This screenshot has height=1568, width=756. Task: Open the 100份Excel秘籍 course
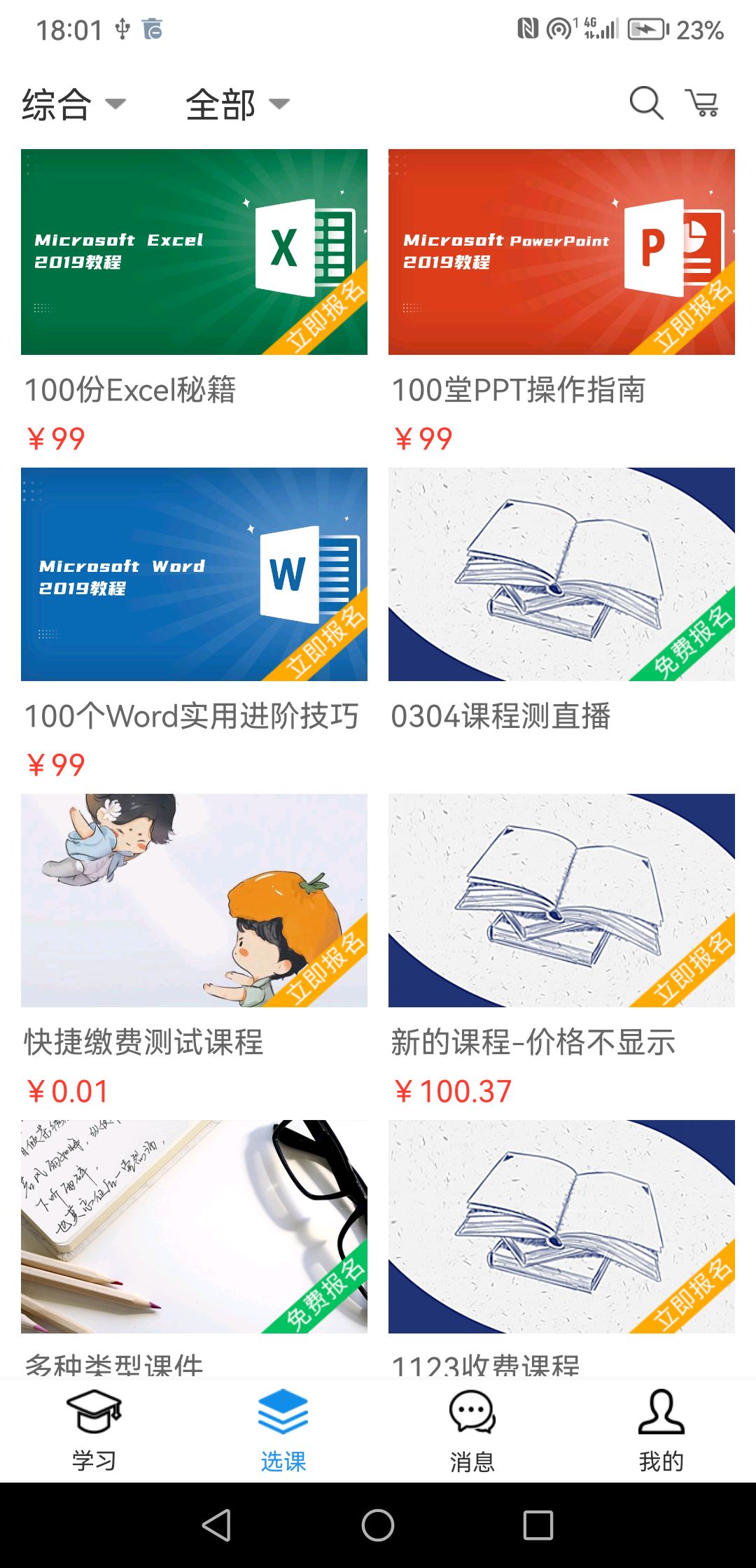tap(194, 252)
